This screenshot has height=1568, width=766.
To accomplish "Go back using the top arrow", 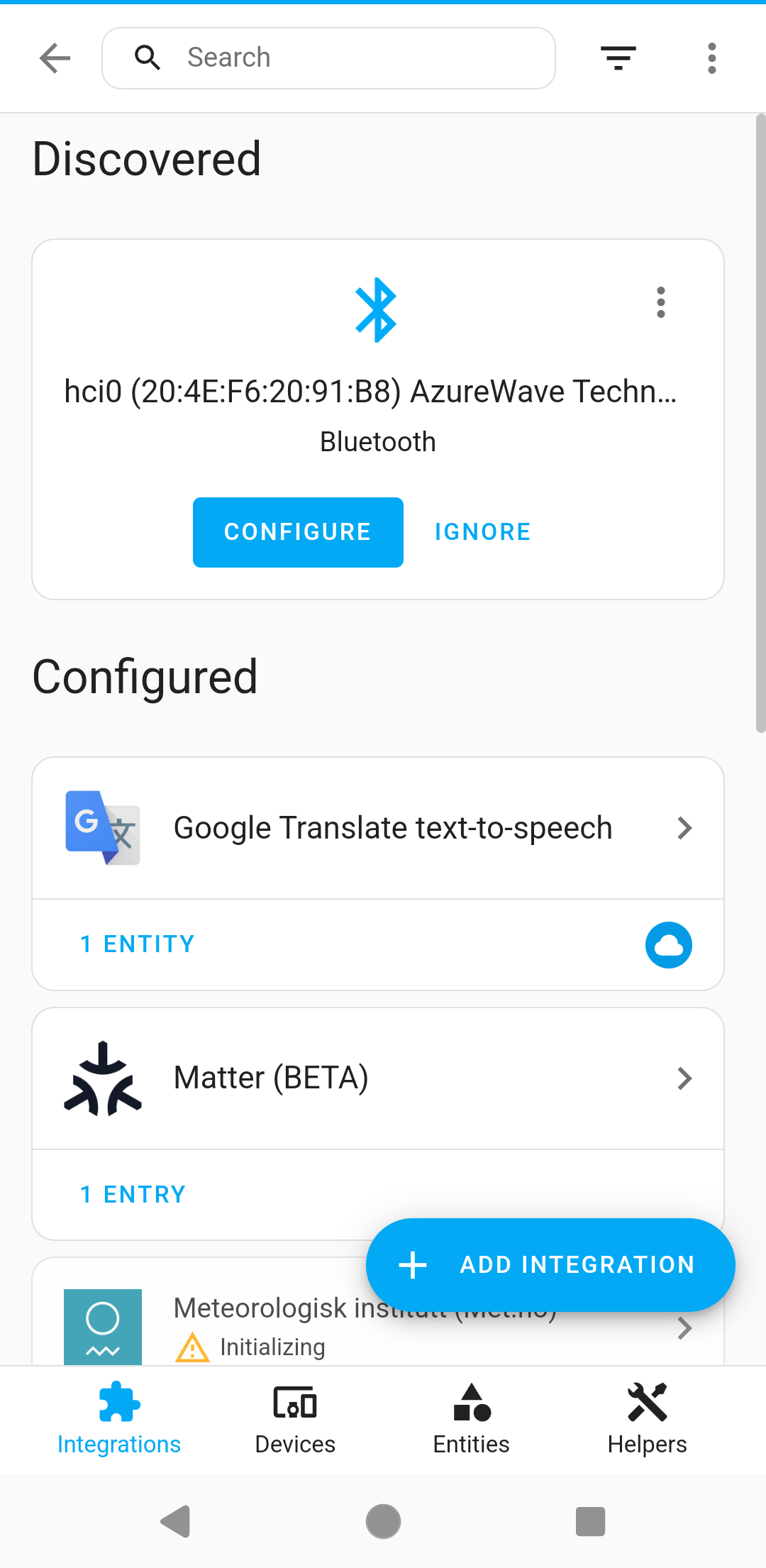I will pos(55,58).
